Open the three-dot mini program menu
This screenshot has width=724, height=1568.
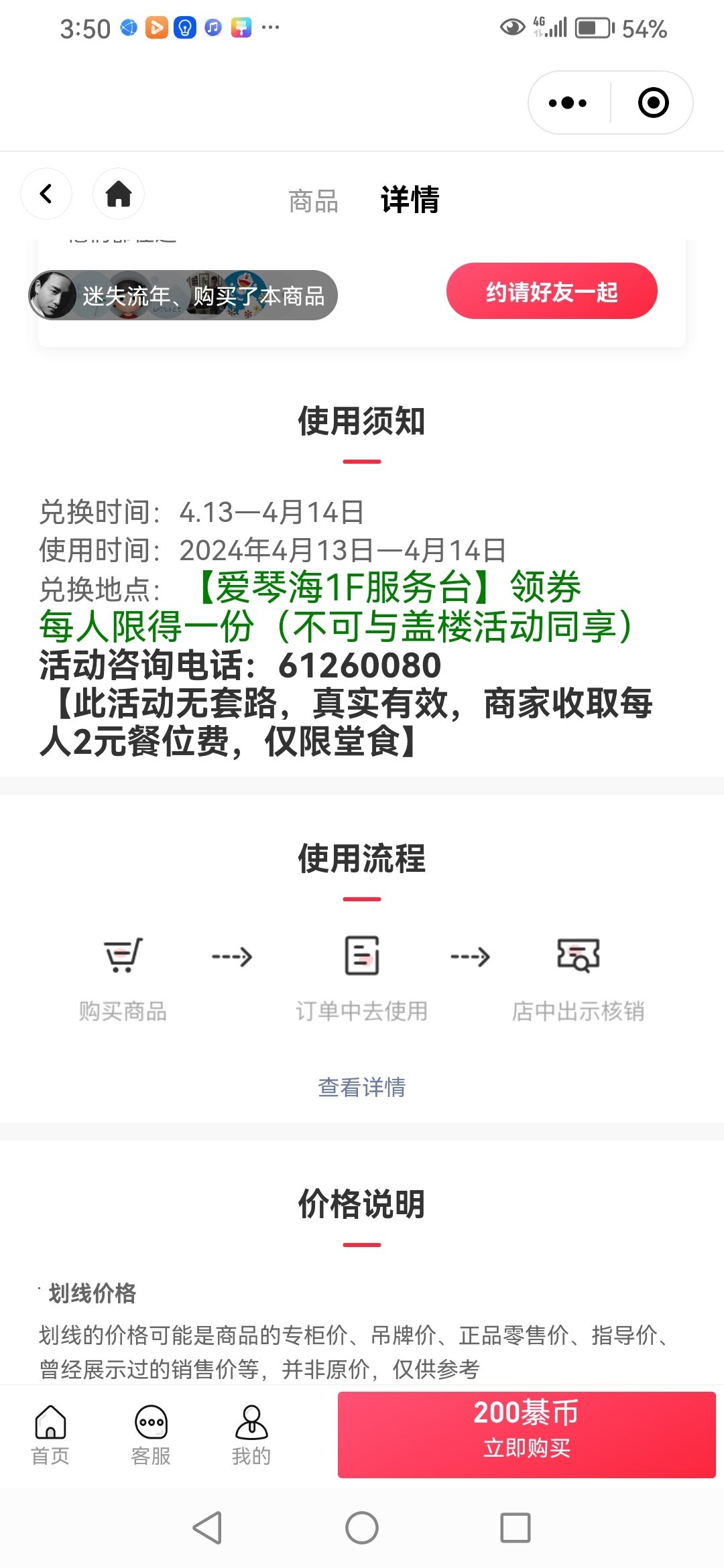click(x=568, y=103)
